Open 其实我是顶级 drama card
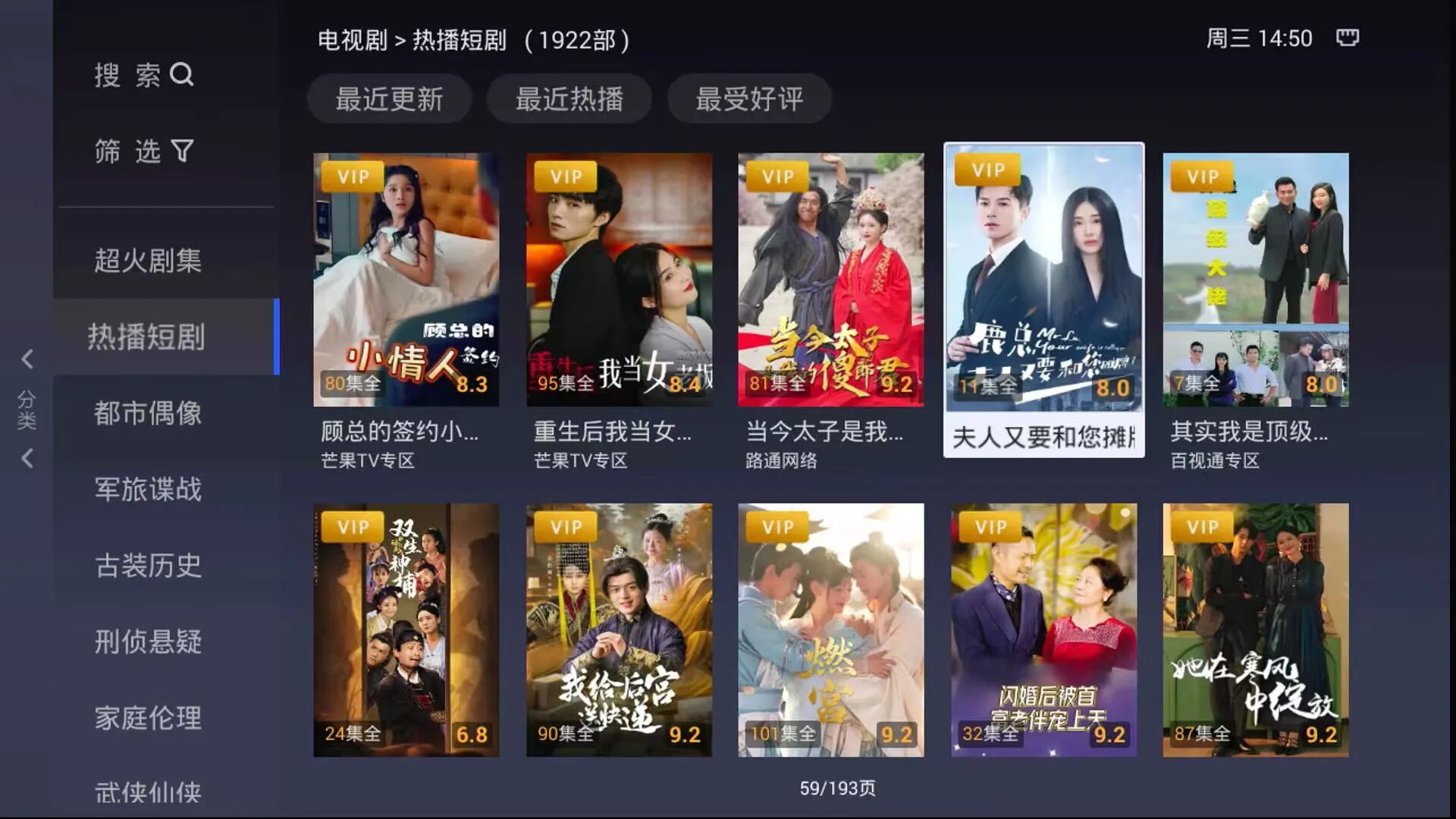This screenshot has height=819, width=1456. [x=1256, y=280]
